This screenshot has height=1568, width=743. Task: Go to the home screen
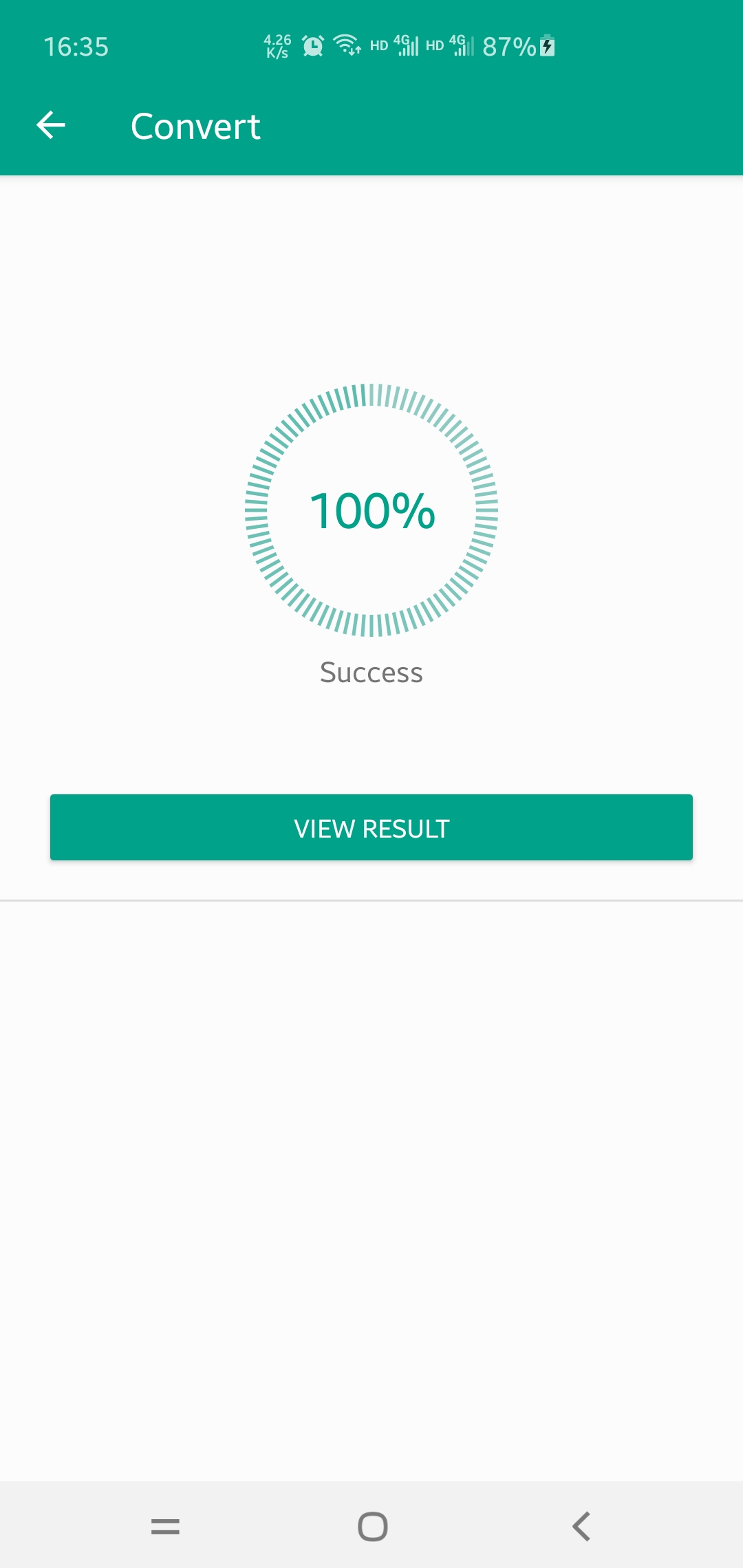372,1527
